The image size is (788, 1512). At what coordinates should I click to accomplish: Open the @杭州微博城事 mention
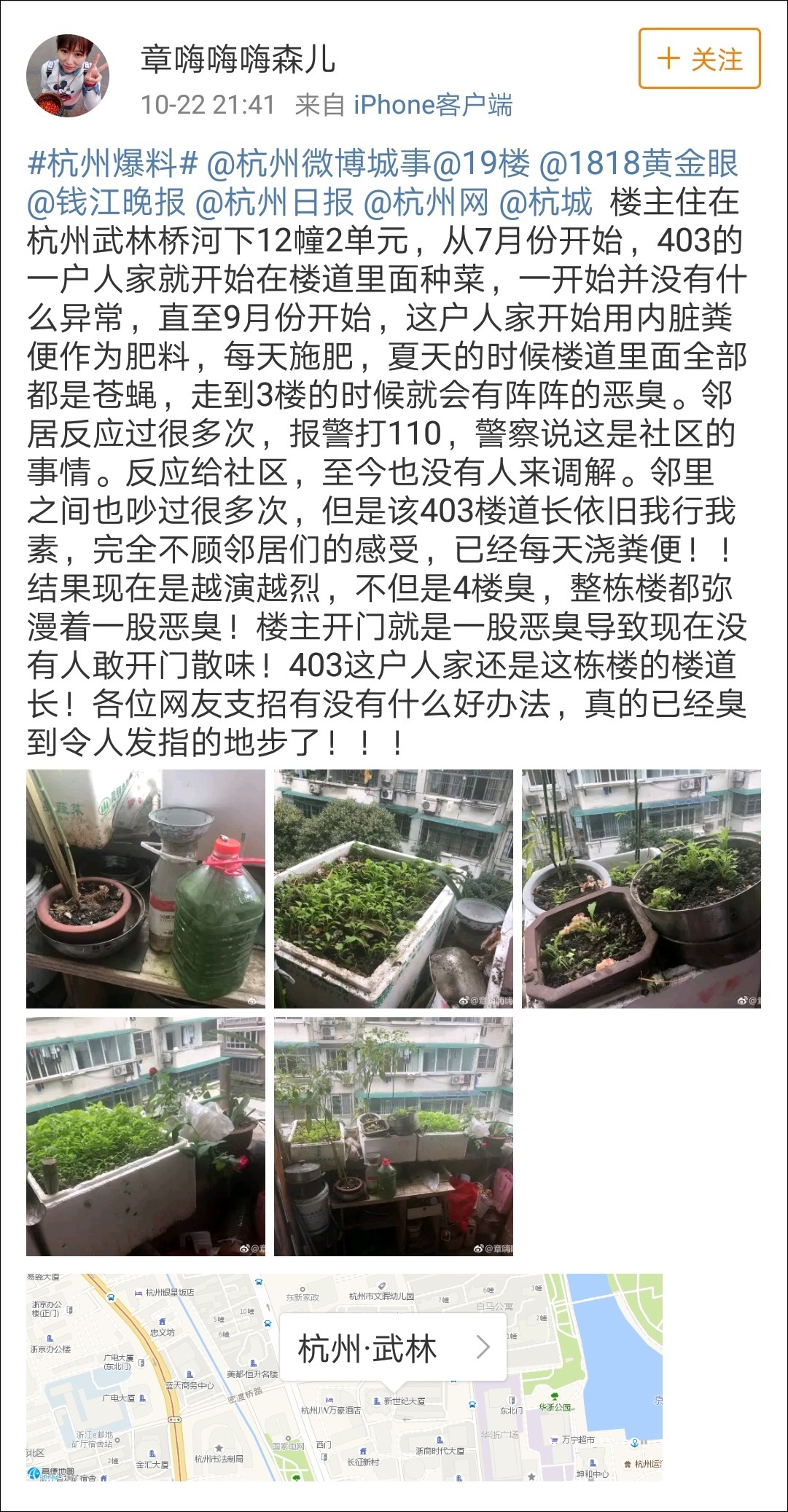tap(319, 164)
